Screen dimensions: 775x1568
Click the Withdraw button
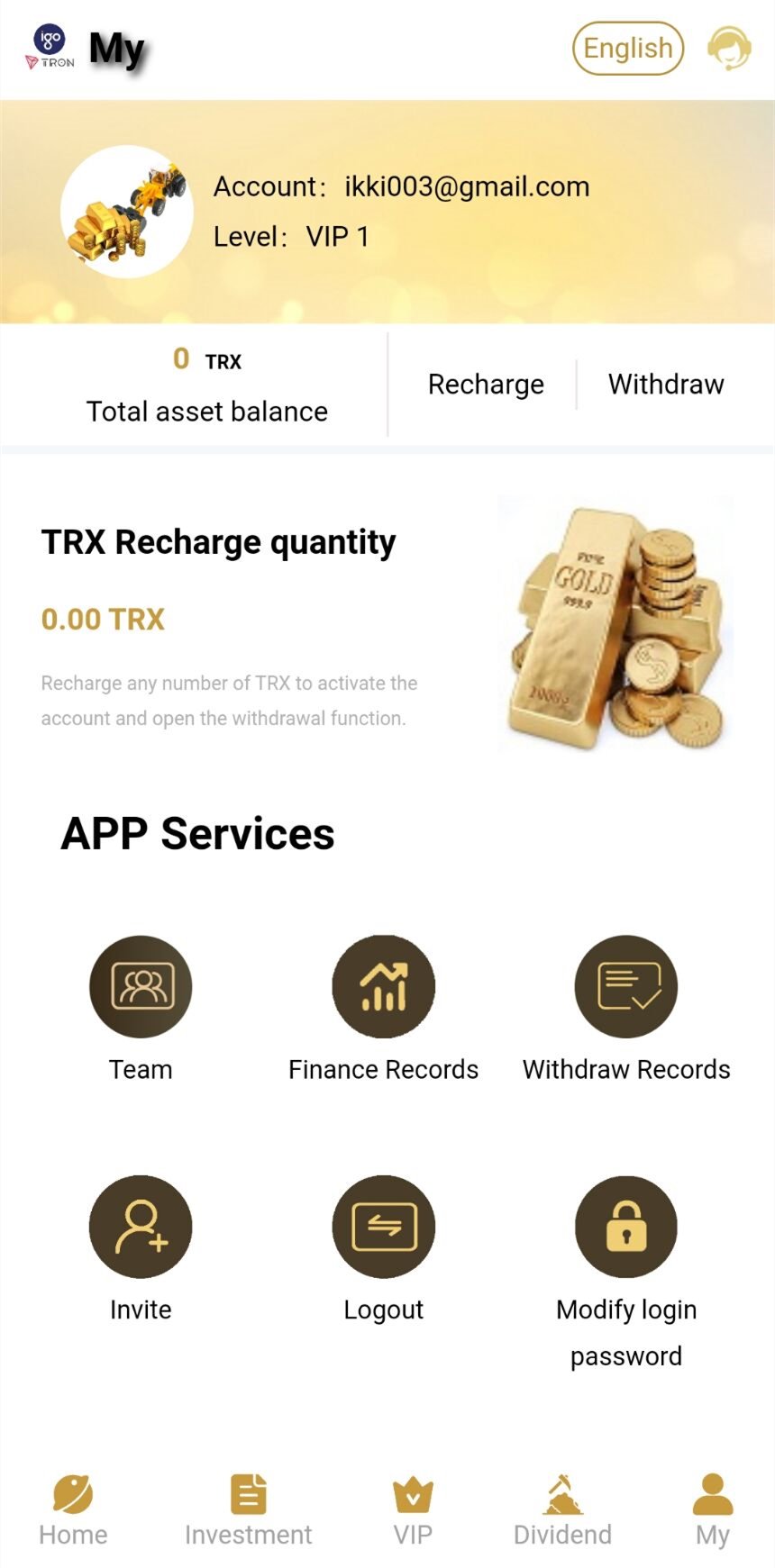pyautogui.click(x=666, y=384)
